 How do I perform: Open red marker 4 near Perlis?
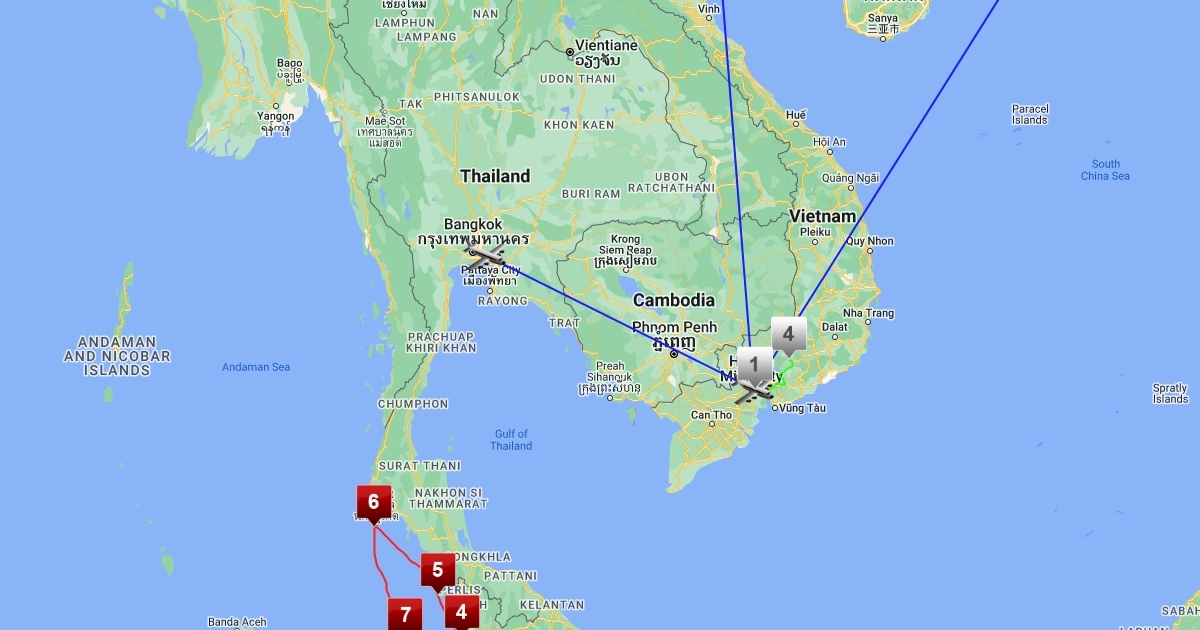pos(461,612)
